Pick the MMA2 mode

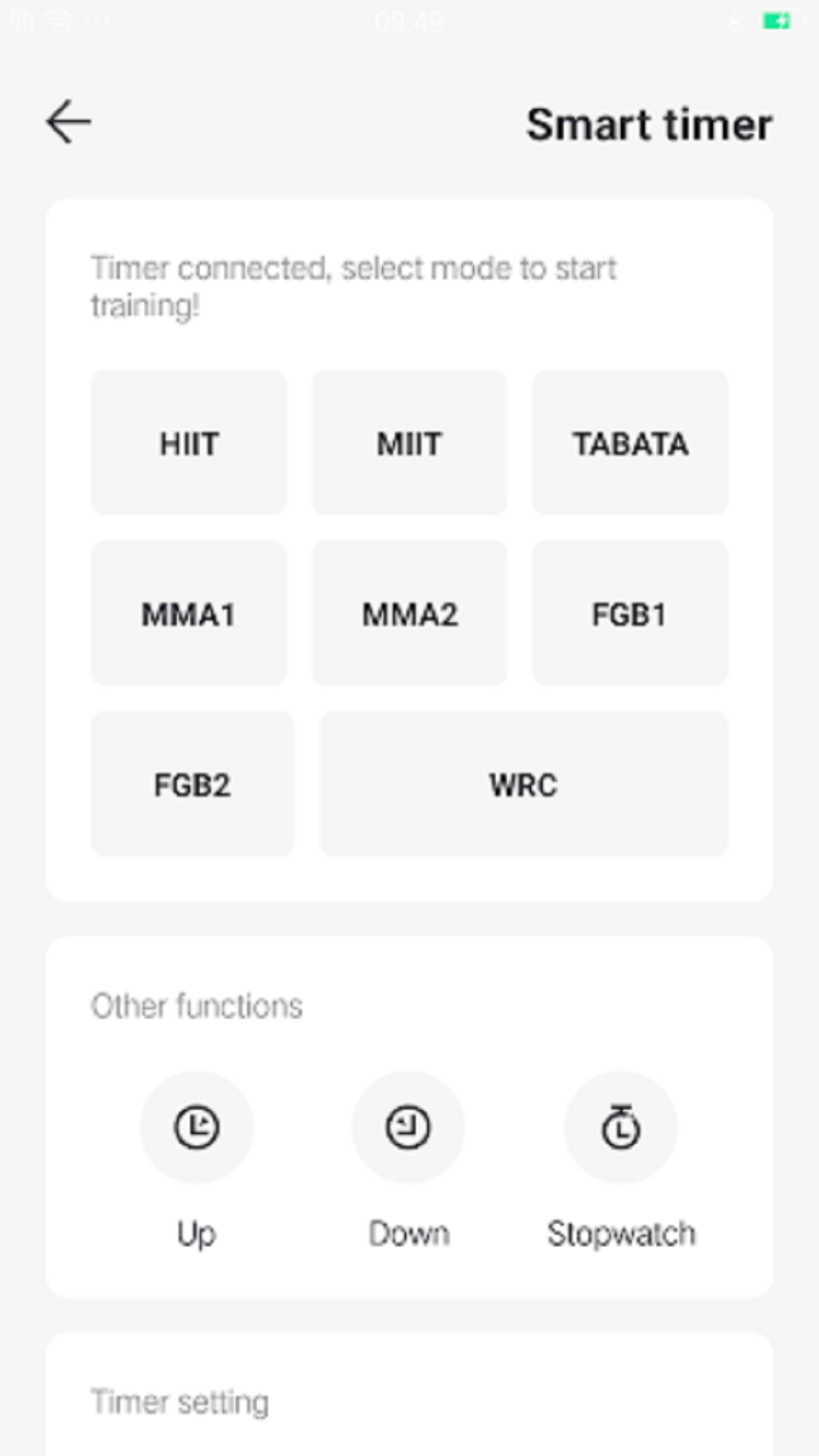409,613
